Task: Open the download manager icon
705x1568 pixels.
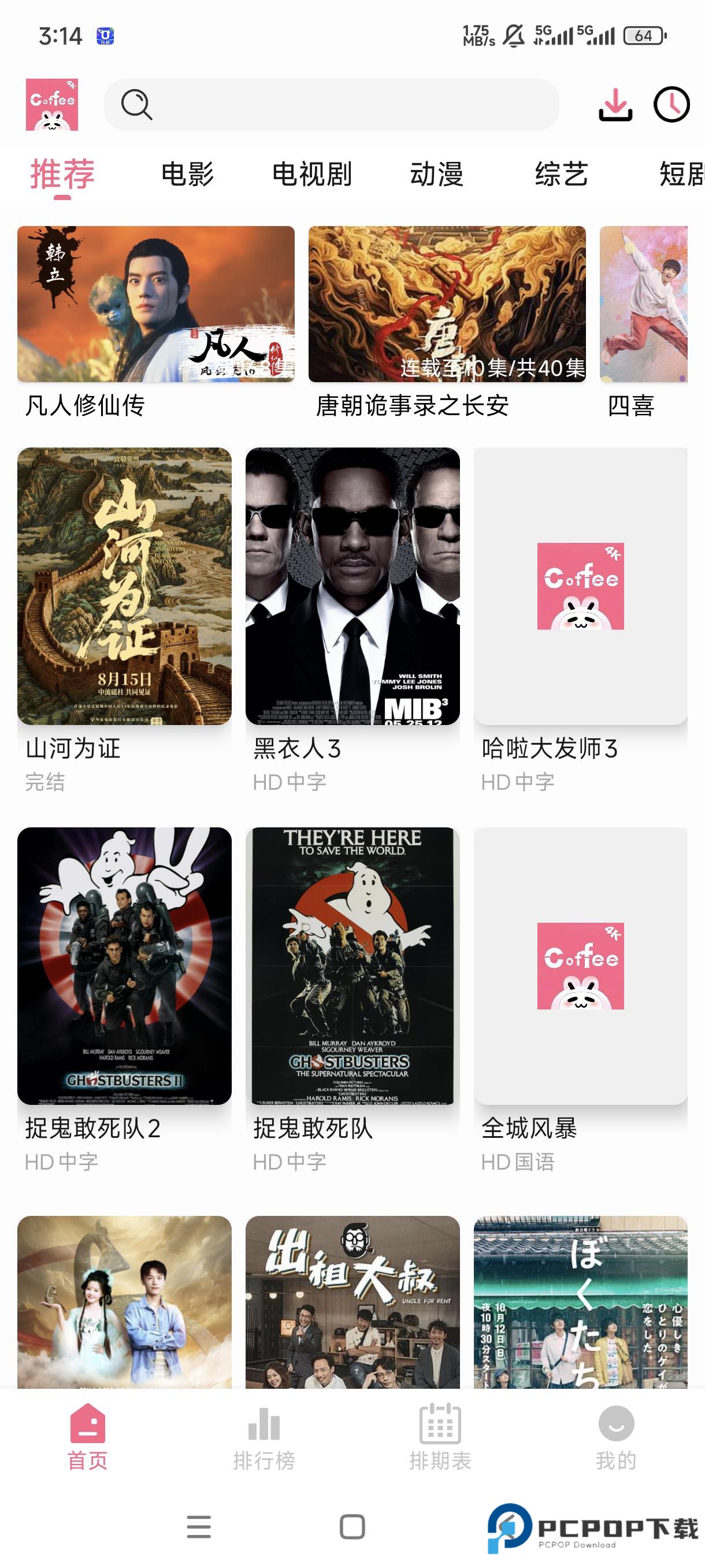Action: [615, 105]
